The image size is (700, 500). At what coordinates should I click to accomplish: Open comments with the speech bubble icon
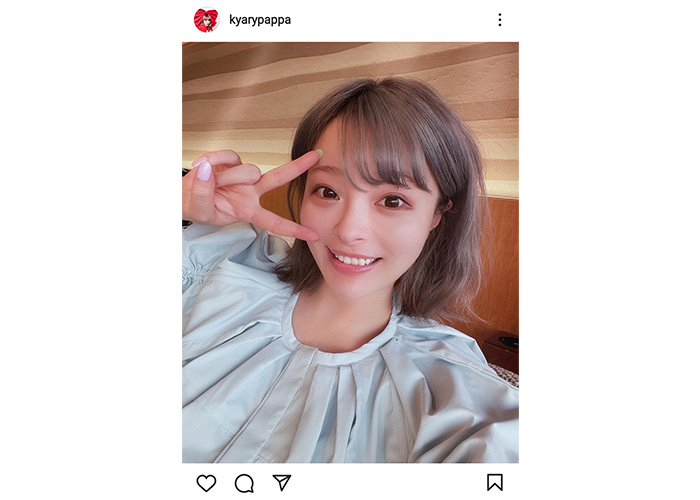point(244,483)
